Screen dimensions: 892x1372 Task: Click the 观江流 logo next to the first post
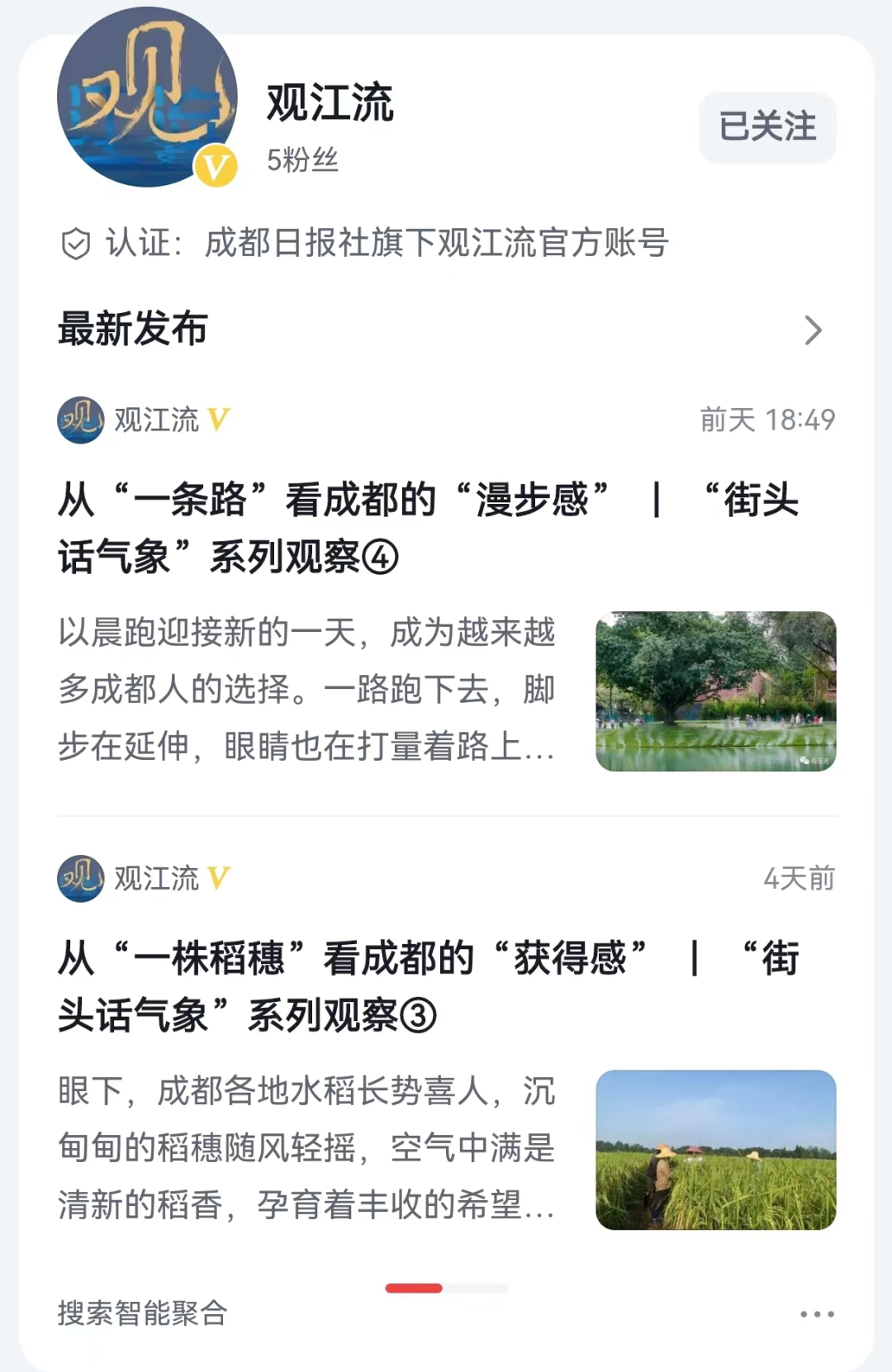click(x=80, y=420)
